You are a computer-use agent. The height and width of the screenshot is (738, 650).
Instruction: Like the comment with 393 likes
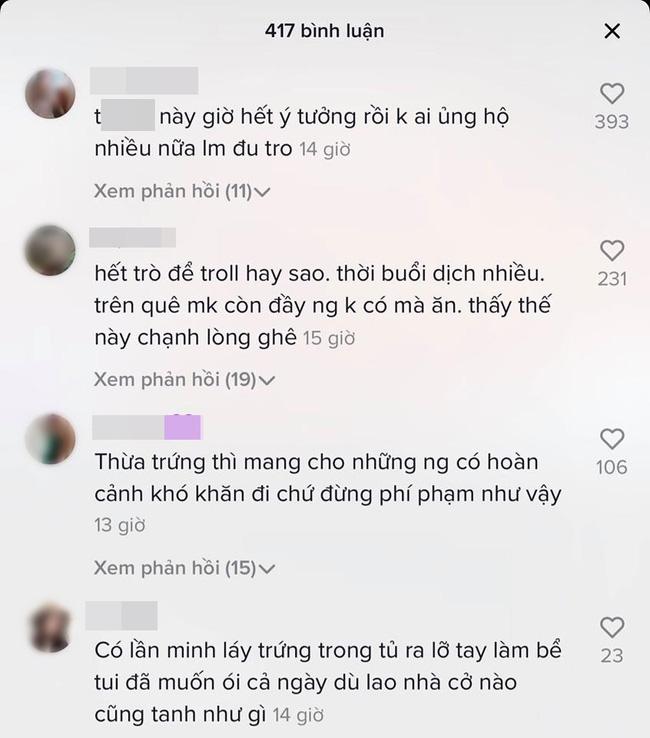[x=611, y=94]
